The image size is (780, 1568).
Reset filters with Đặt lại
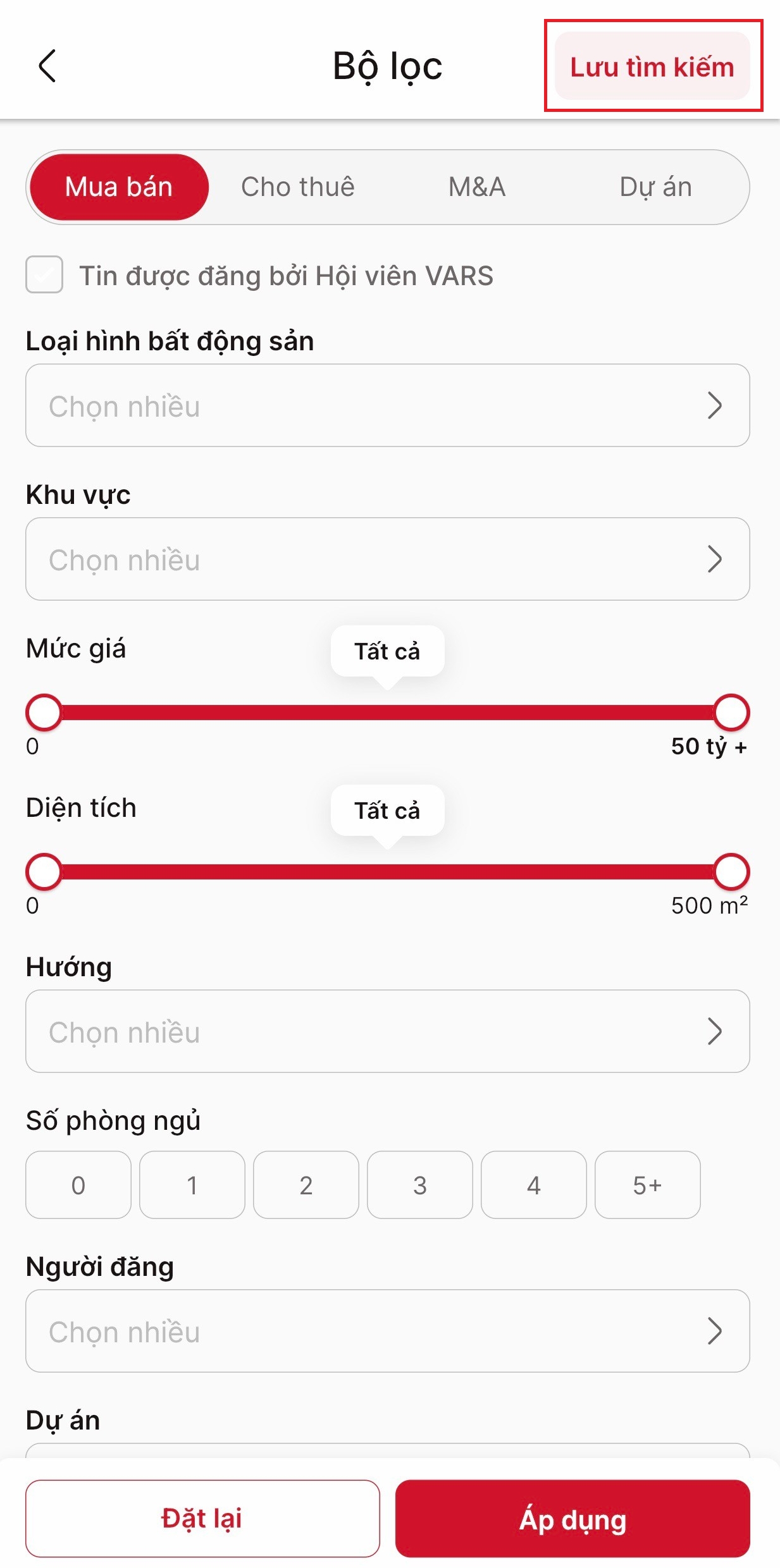202,1519
